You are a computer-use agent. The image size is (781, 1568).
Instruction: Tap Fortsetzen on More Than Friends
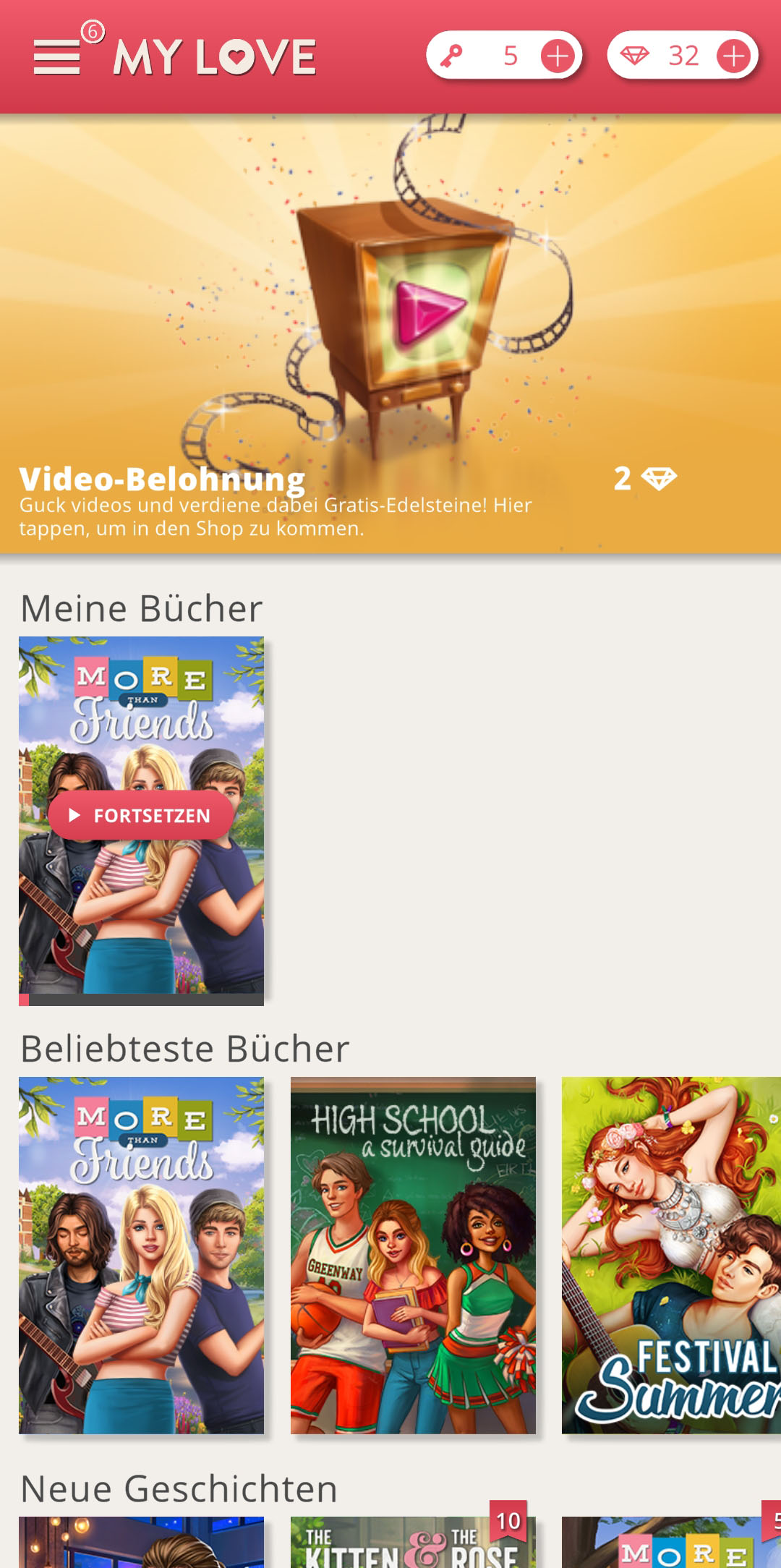coord(141,815)
